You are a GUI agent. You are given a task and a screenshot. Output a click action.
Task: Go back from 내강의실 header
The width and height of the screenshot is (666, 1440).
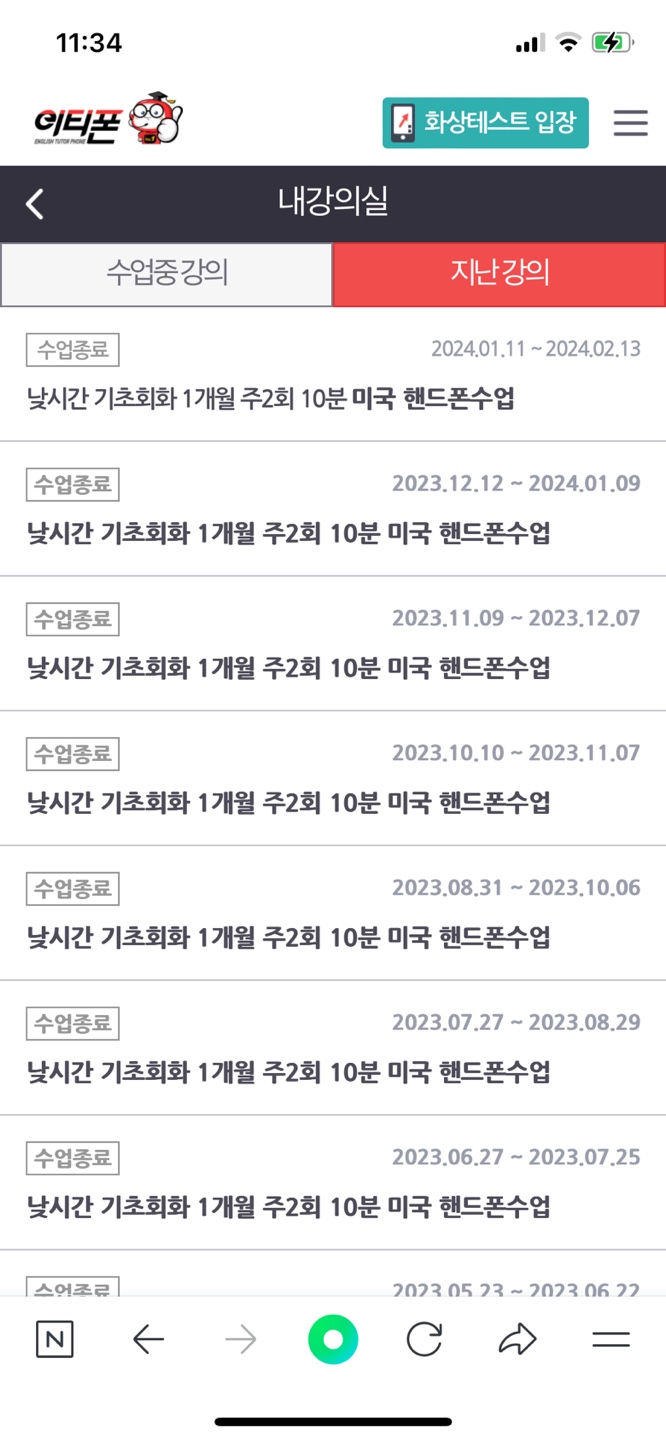click(x=35, y=204)
